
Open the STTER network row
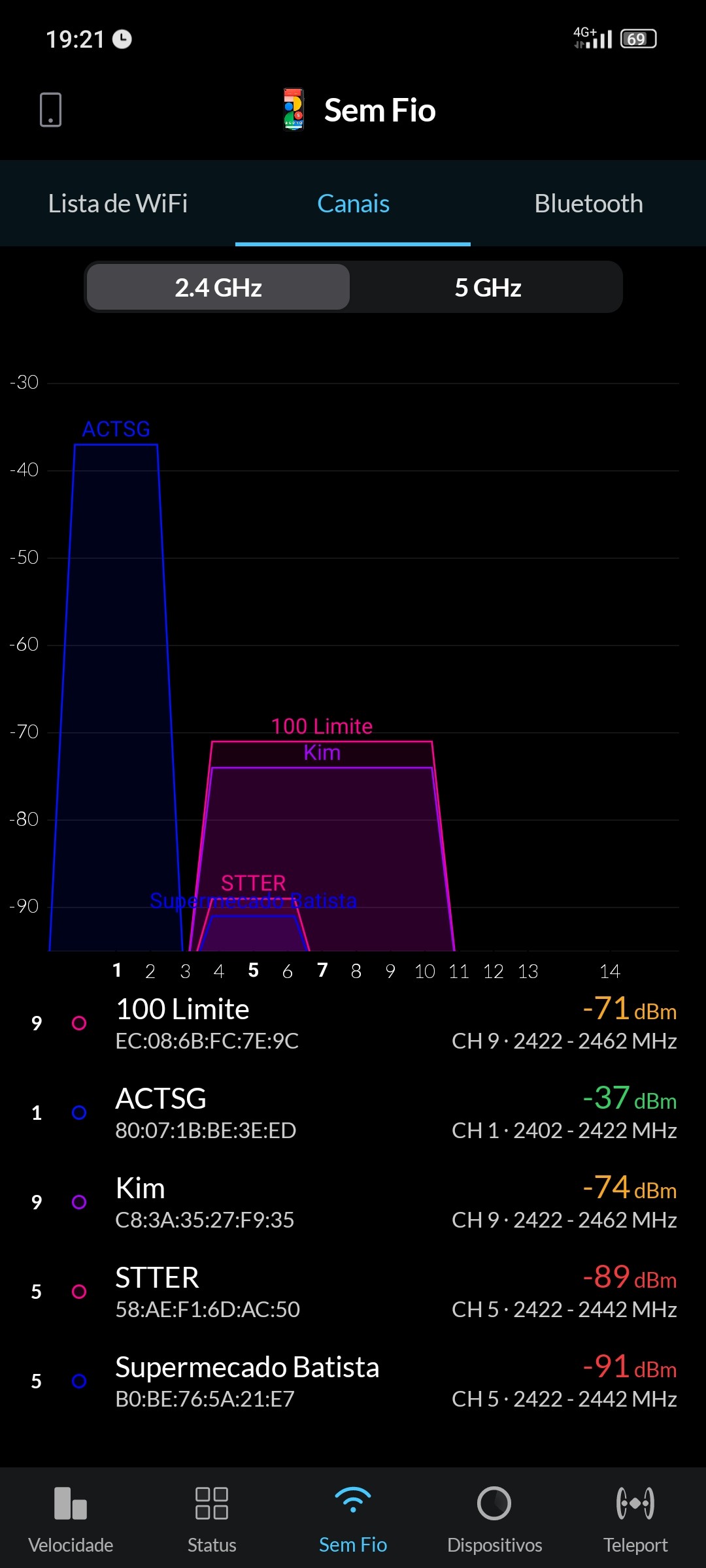pos(353,1292)
